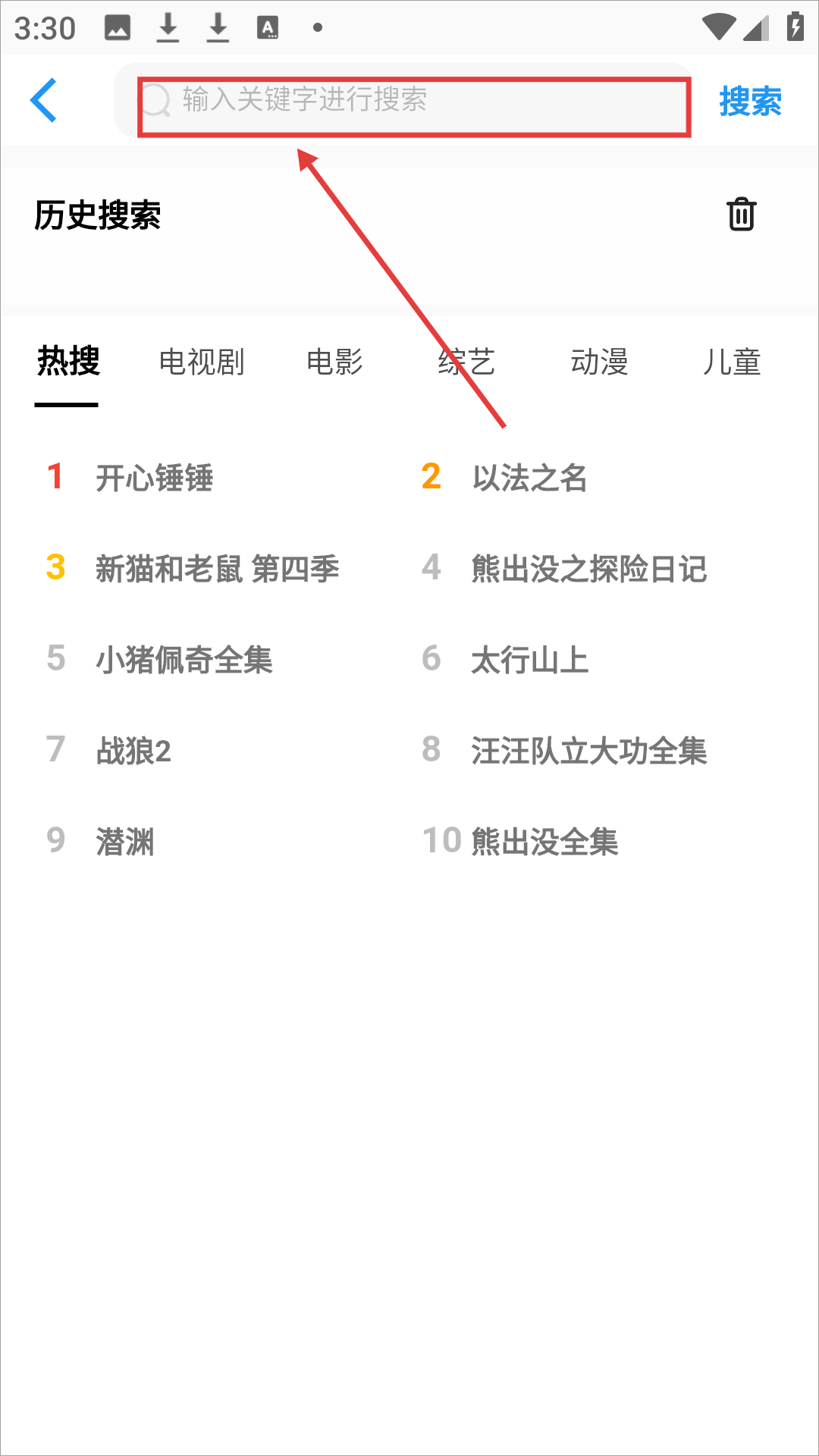819x1456 pixels.
Task: Search for 小猪佩奇全集
Action: click(184, 660)
